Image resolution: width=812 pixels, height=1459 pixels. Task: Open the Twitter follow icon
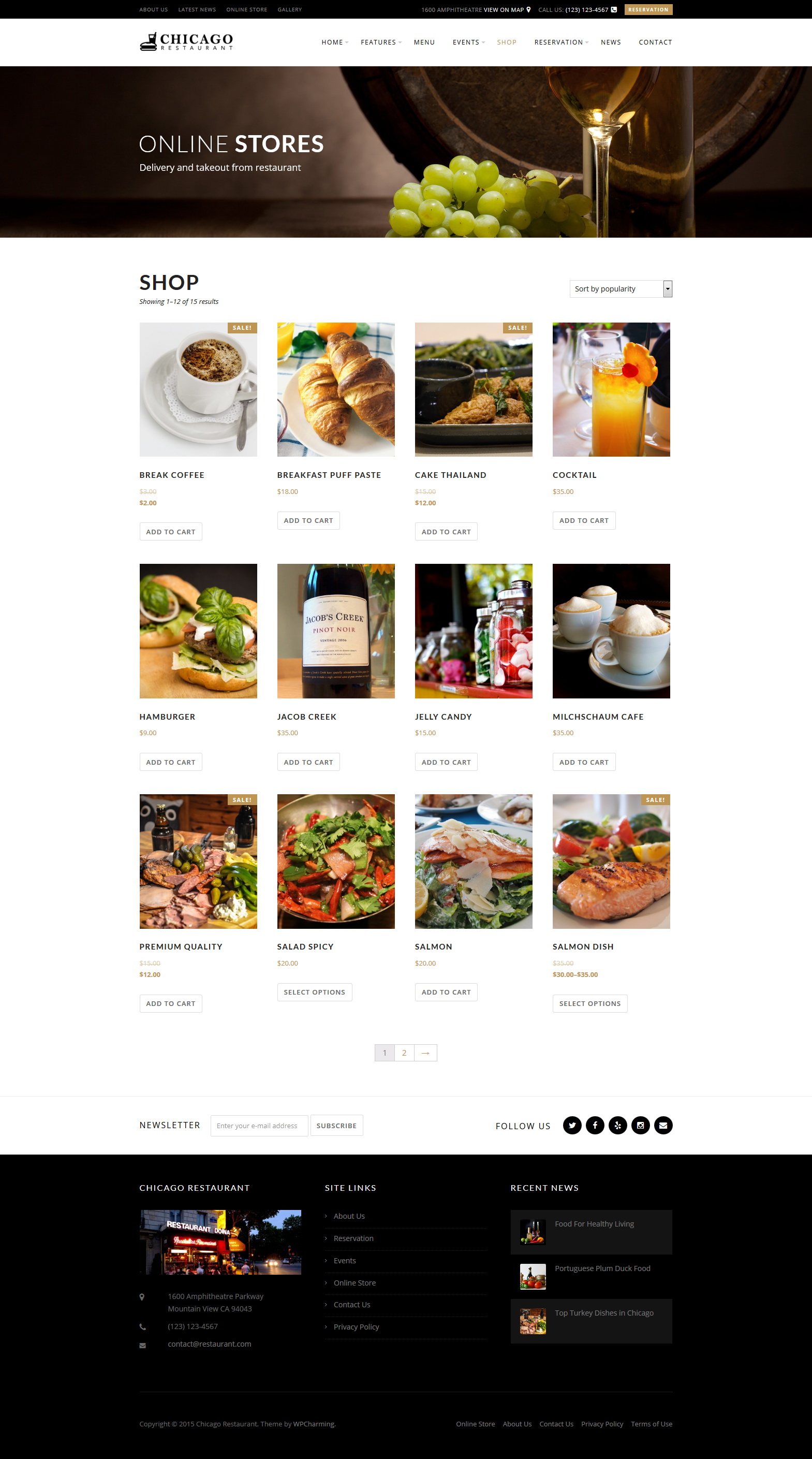click(x=572, y=1126)
